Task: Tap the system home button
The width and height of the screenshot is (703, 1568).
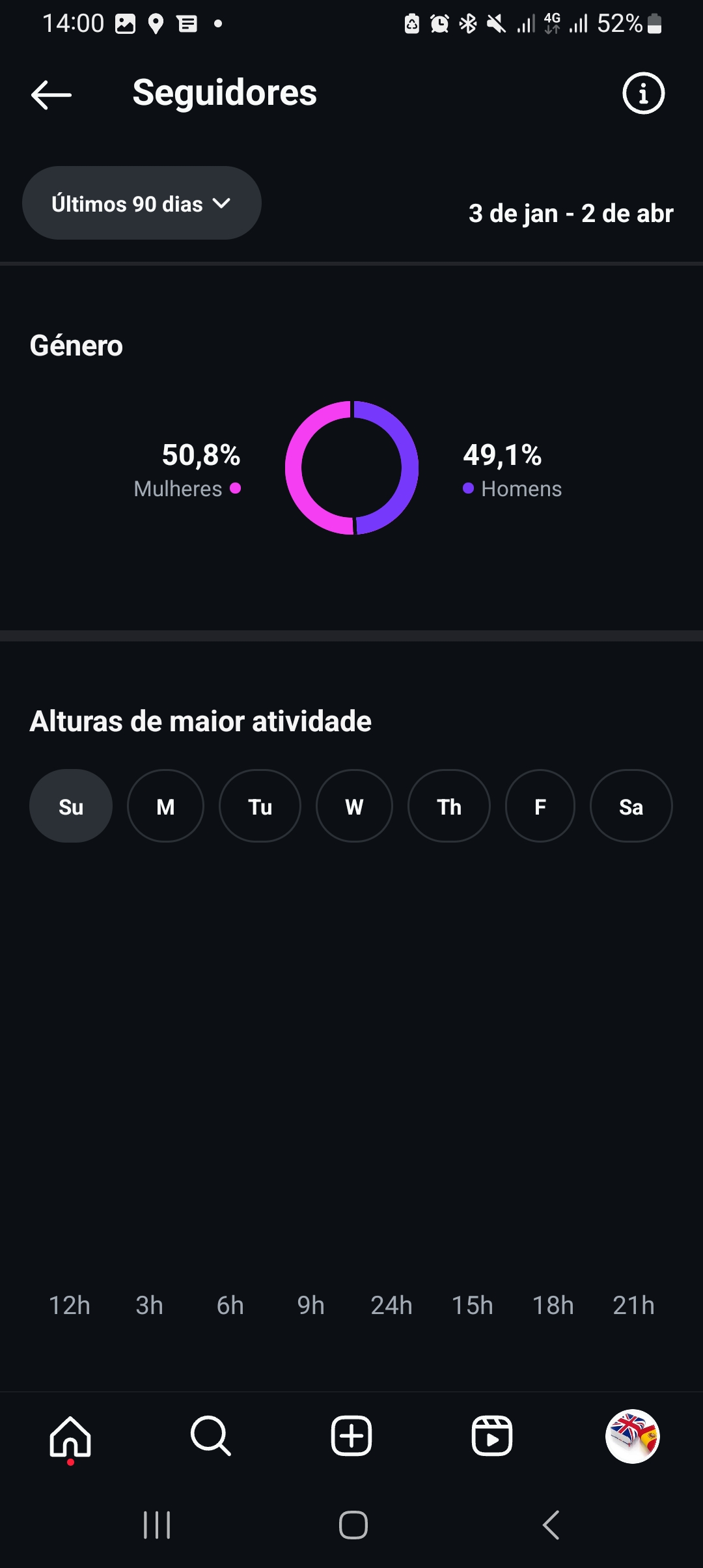Action: tap(353, 1525)
